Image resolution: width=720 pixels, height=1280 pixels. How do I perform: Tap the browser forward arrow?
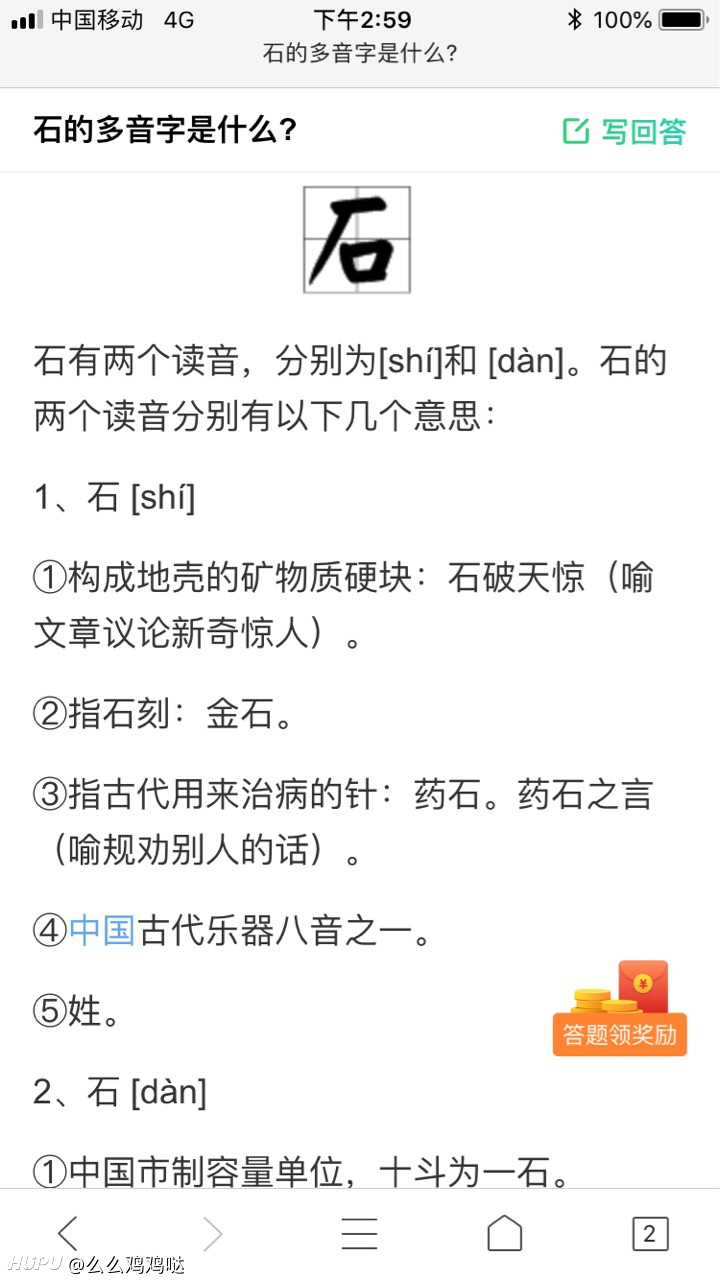pos(212,1234)
